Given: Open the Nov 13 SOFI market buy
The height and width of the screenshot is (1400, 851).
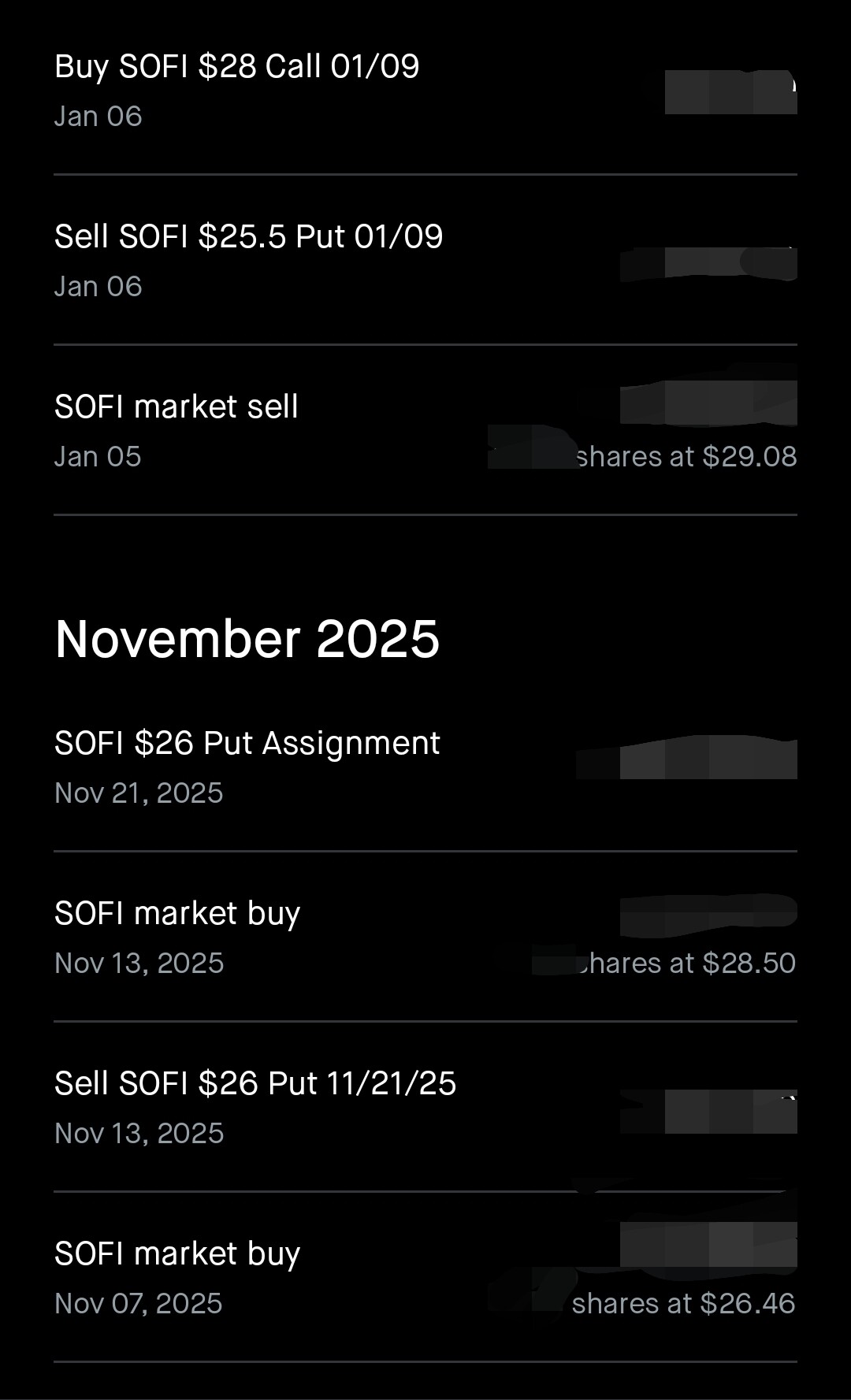Looking at the screenshot, I should [177, 914].
